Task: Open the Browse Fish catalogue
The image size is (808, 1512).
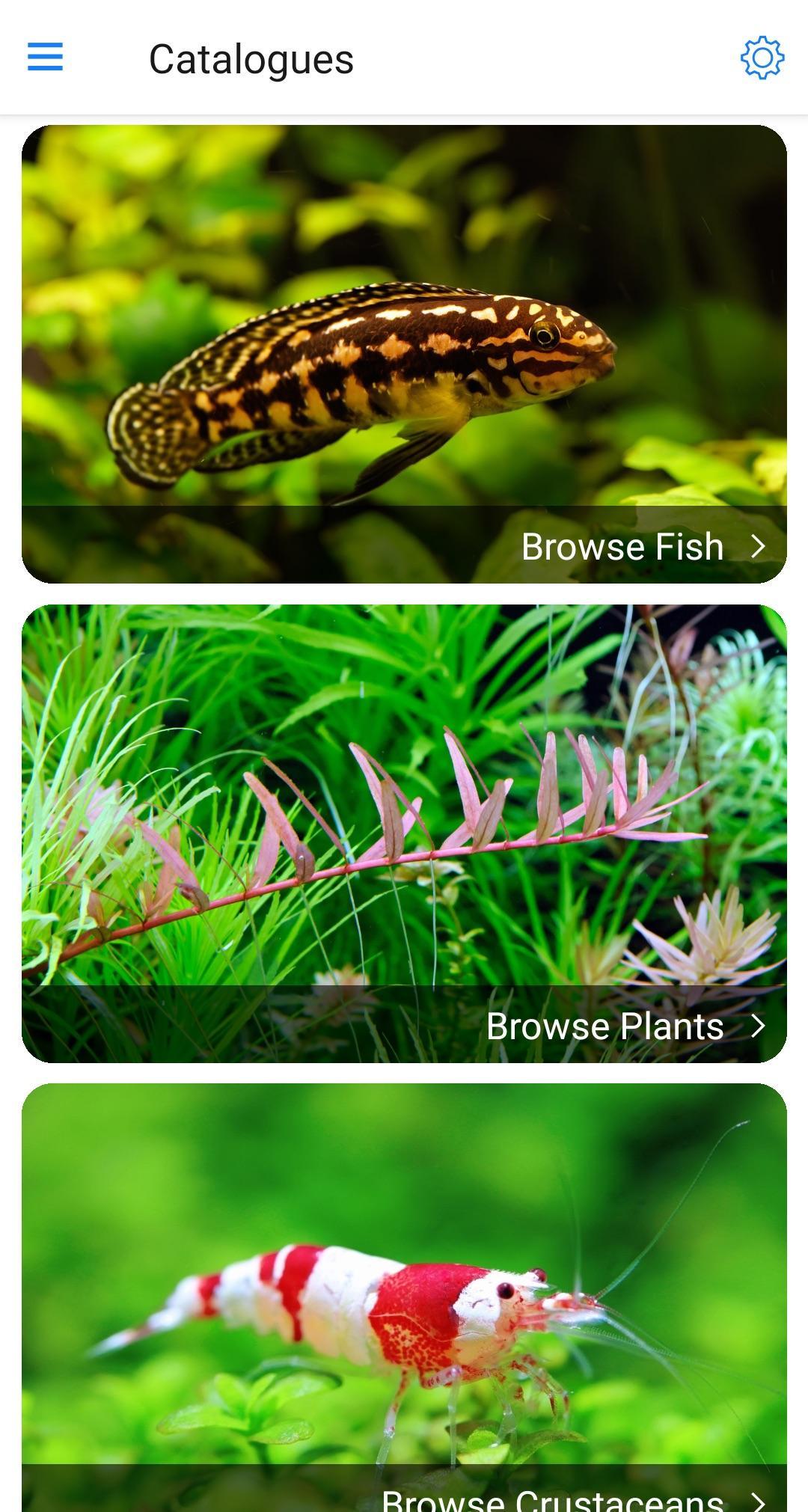Action: [x=404, y=354]
